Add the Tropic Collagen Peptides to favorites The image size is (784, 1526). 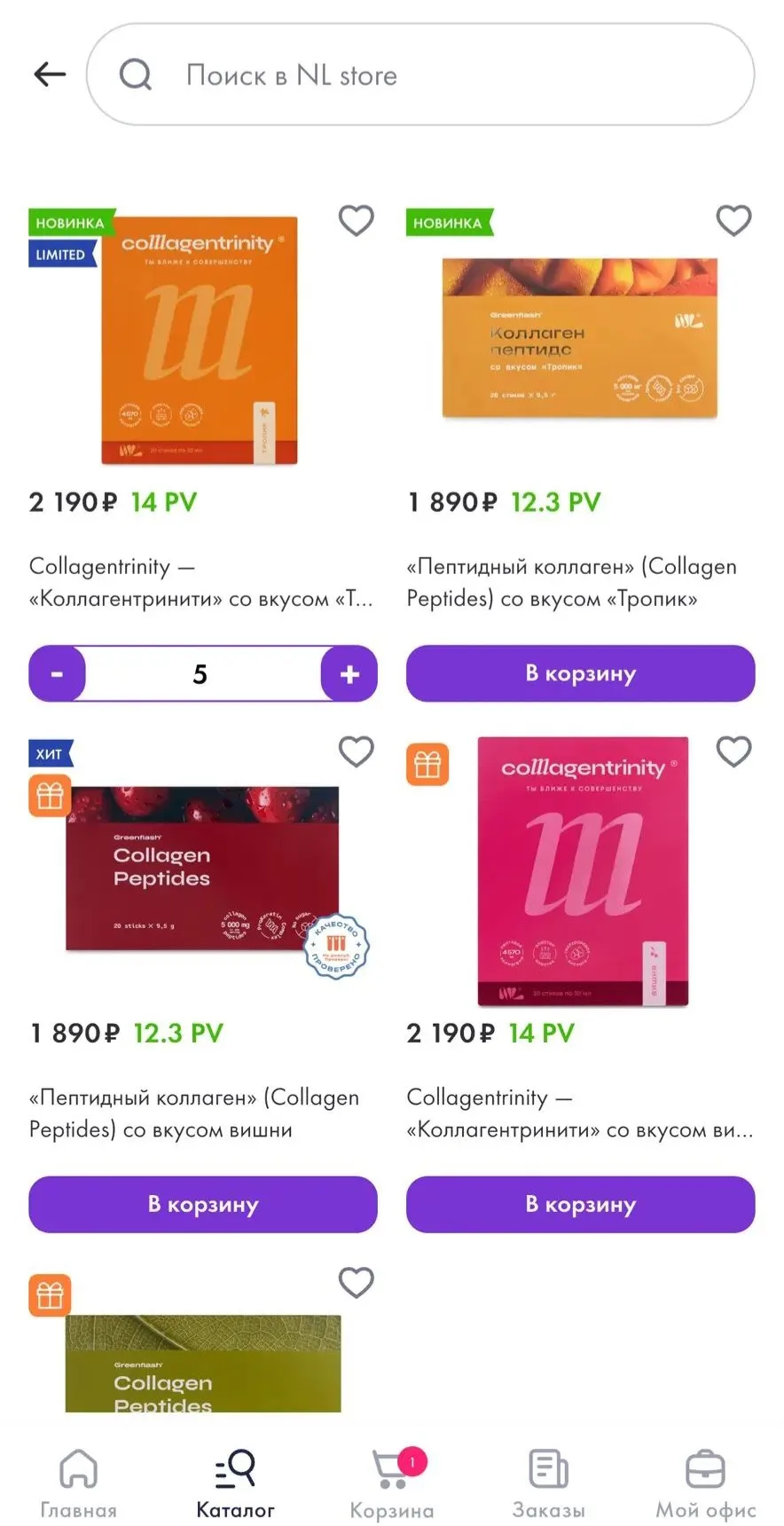coord(733,220)
